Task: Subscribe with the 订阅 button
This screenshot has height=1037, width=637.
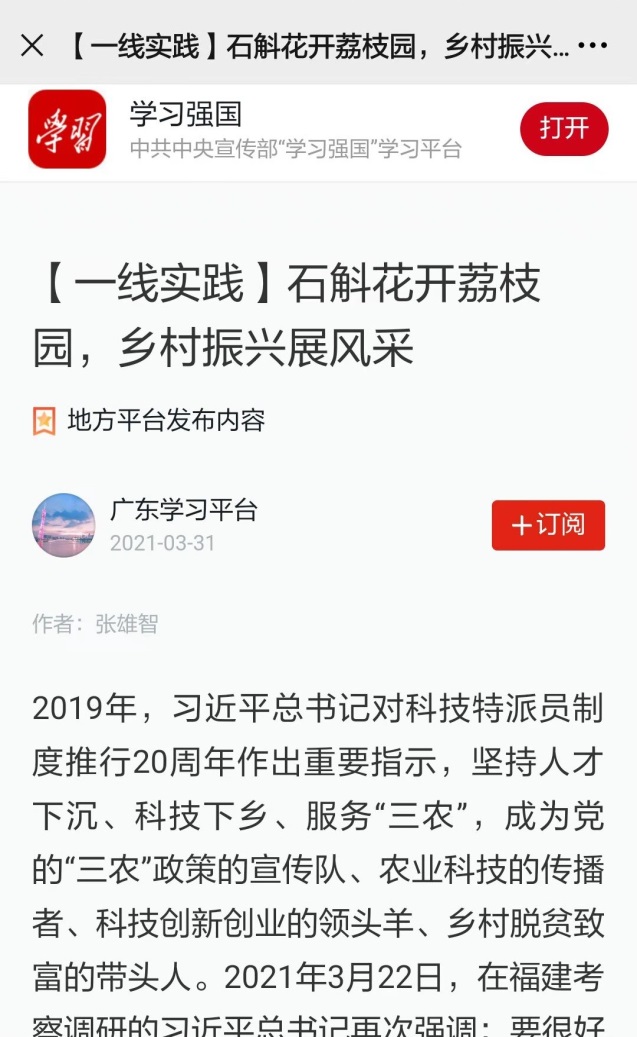Action: pyautogui.click(x=548, y=525)
